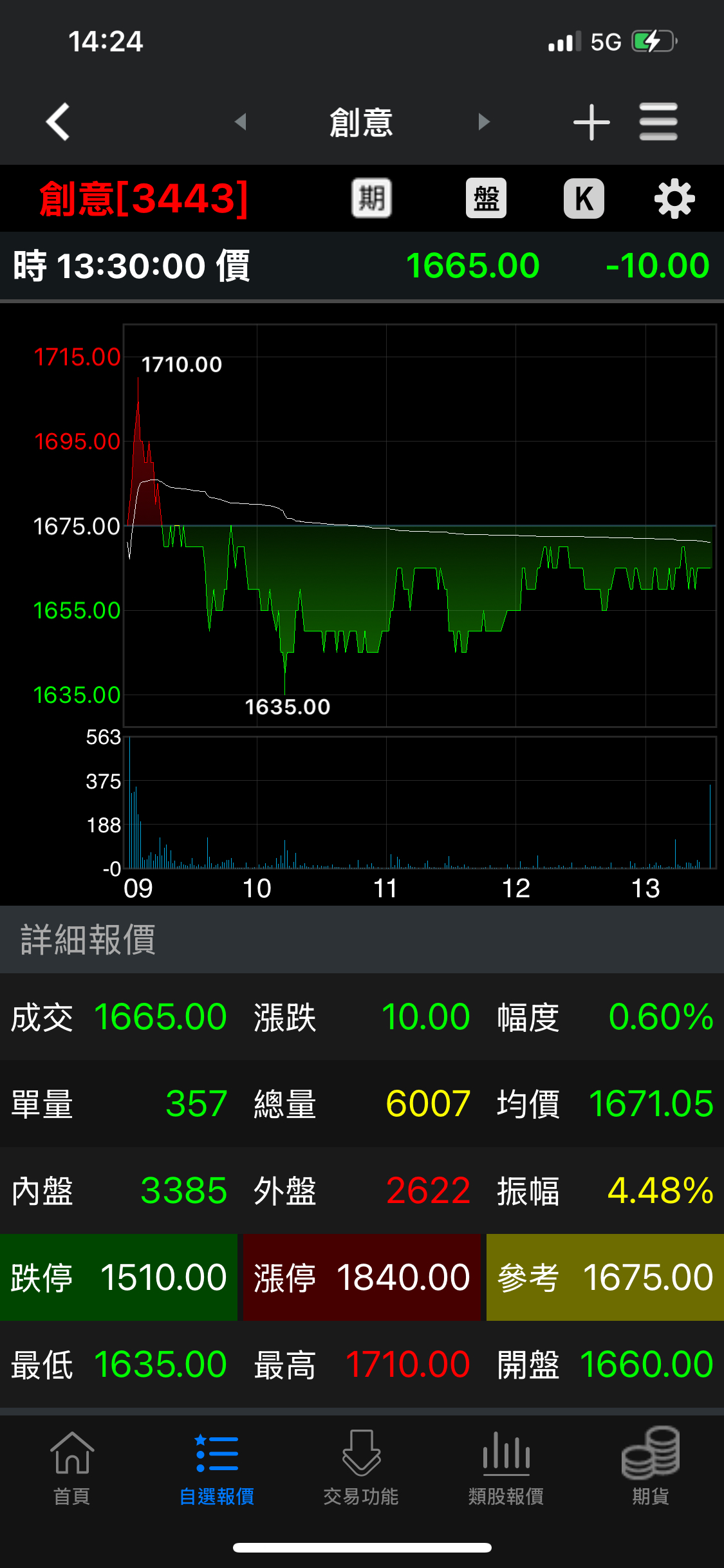Open the 盤 order book view
Viewport: 724px width, 1568px height.
coord(486,198)
